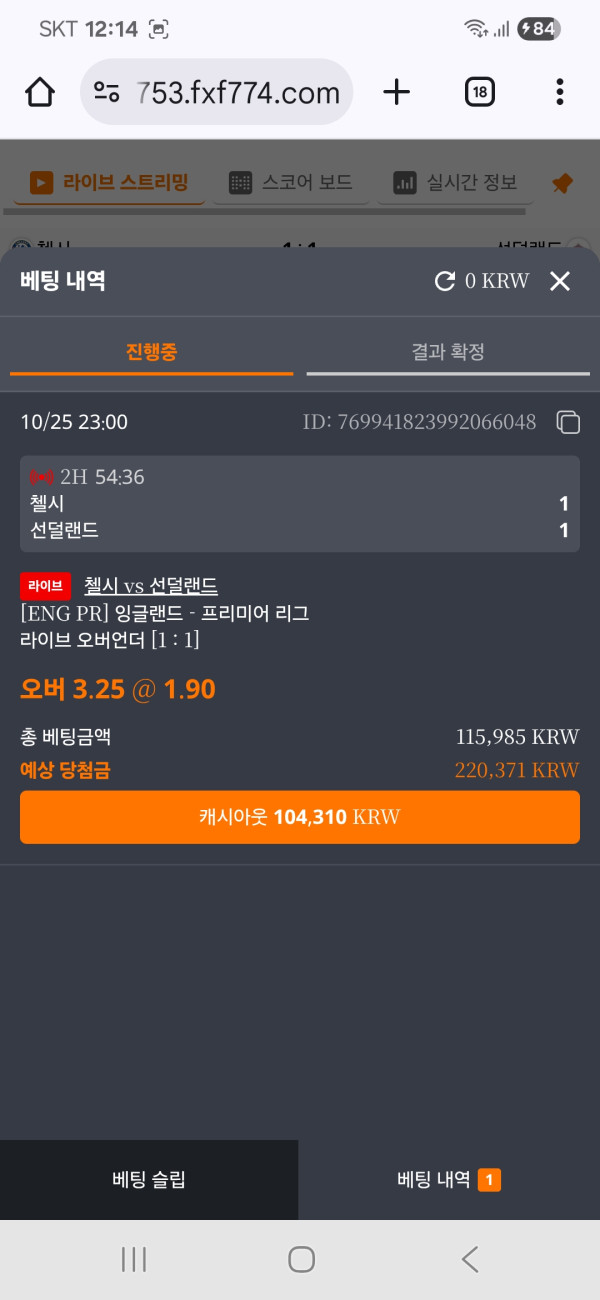This screenshot has height=1300, width=600.
Task: Switch to the 결과 확정 tab
Action: click(448, 352)
